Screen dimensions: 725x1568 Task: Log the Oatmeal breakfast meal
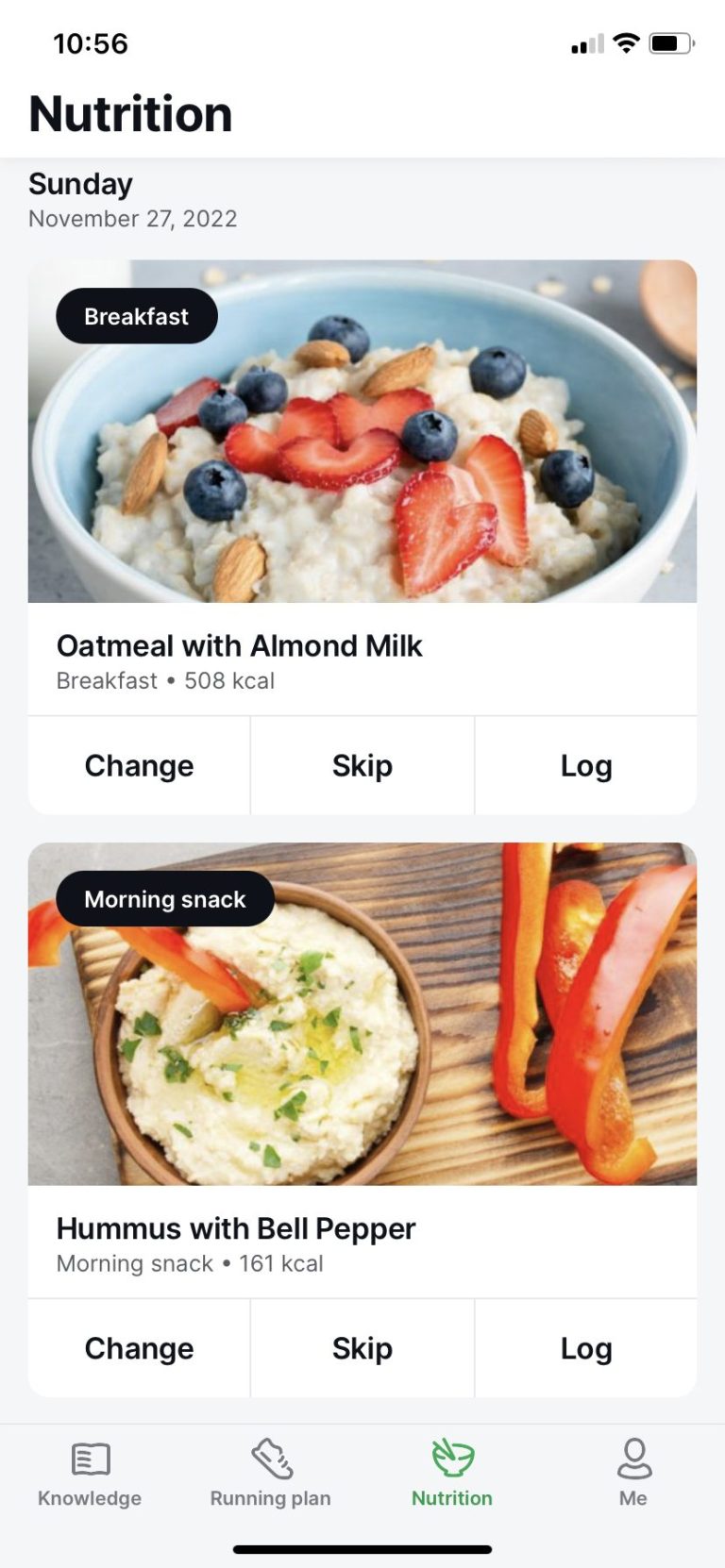pyautogui.click(x=585, y=765)
